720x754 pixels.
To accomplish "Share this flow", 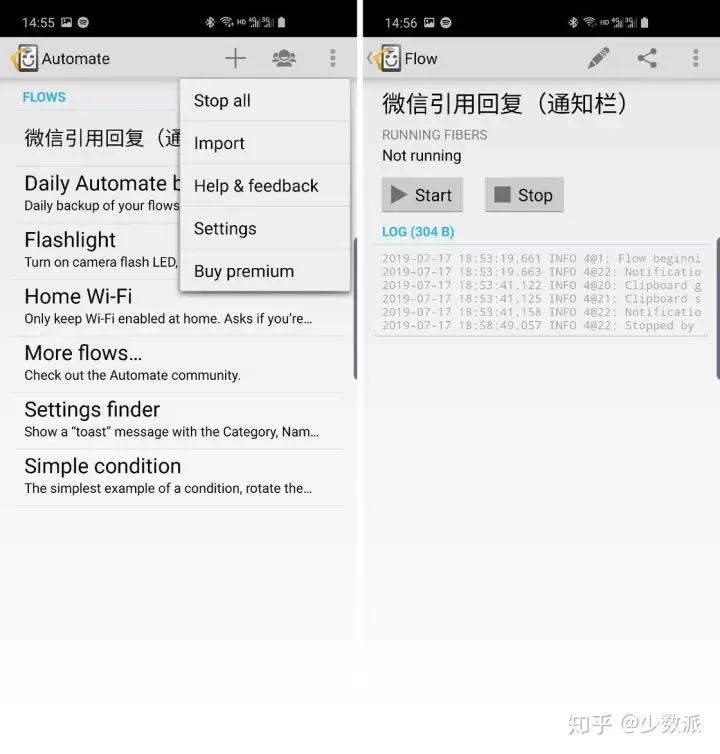I will tap(647, 59).
